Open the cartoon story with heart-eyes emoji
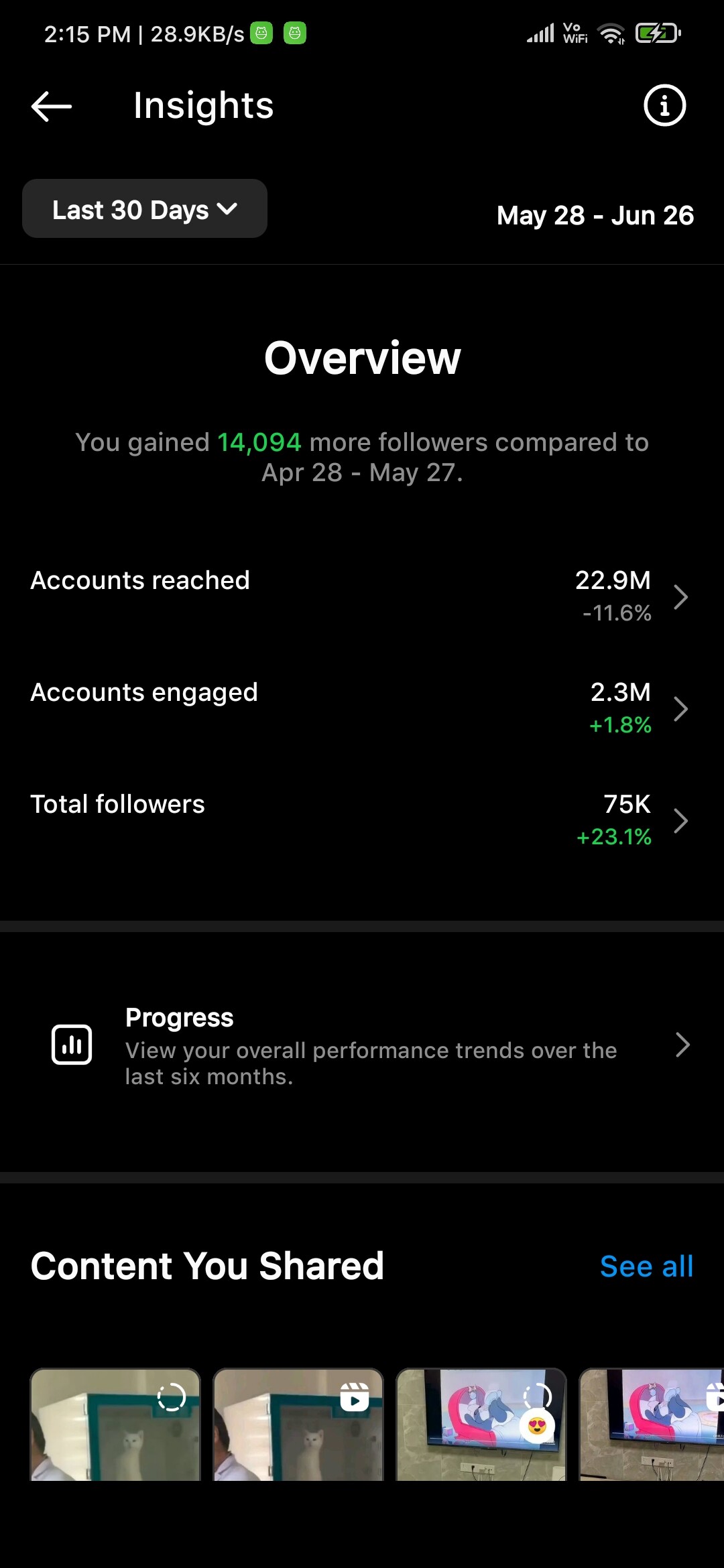The width and height of the screenshot is (724, 1568). pyautogui.click(x=481, y=1424)
